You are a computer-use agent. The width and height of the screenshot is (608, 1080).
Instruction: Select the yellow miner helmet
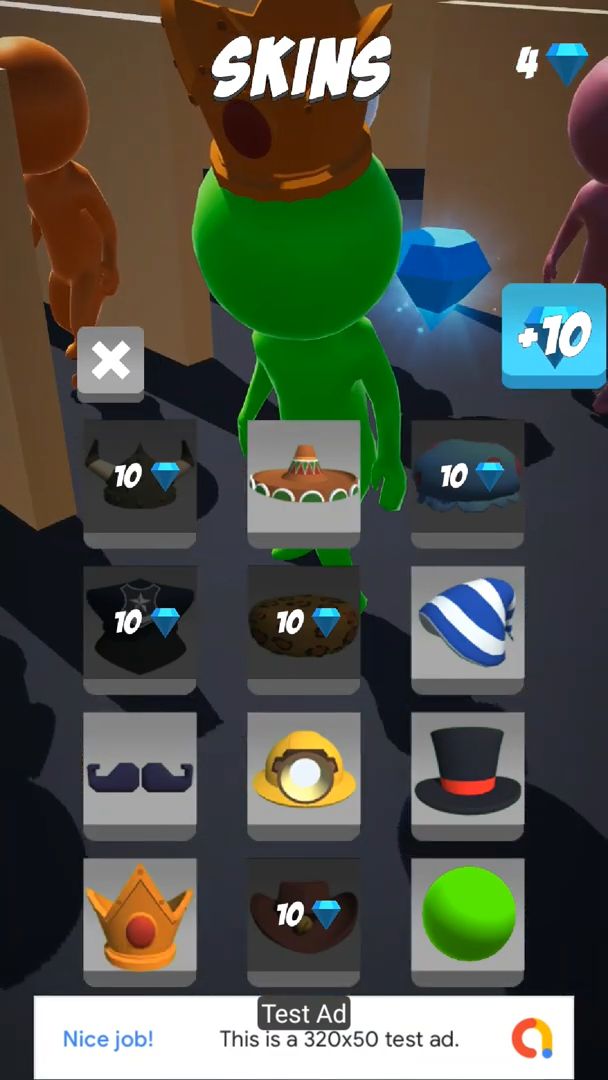(x=304, y=769)
